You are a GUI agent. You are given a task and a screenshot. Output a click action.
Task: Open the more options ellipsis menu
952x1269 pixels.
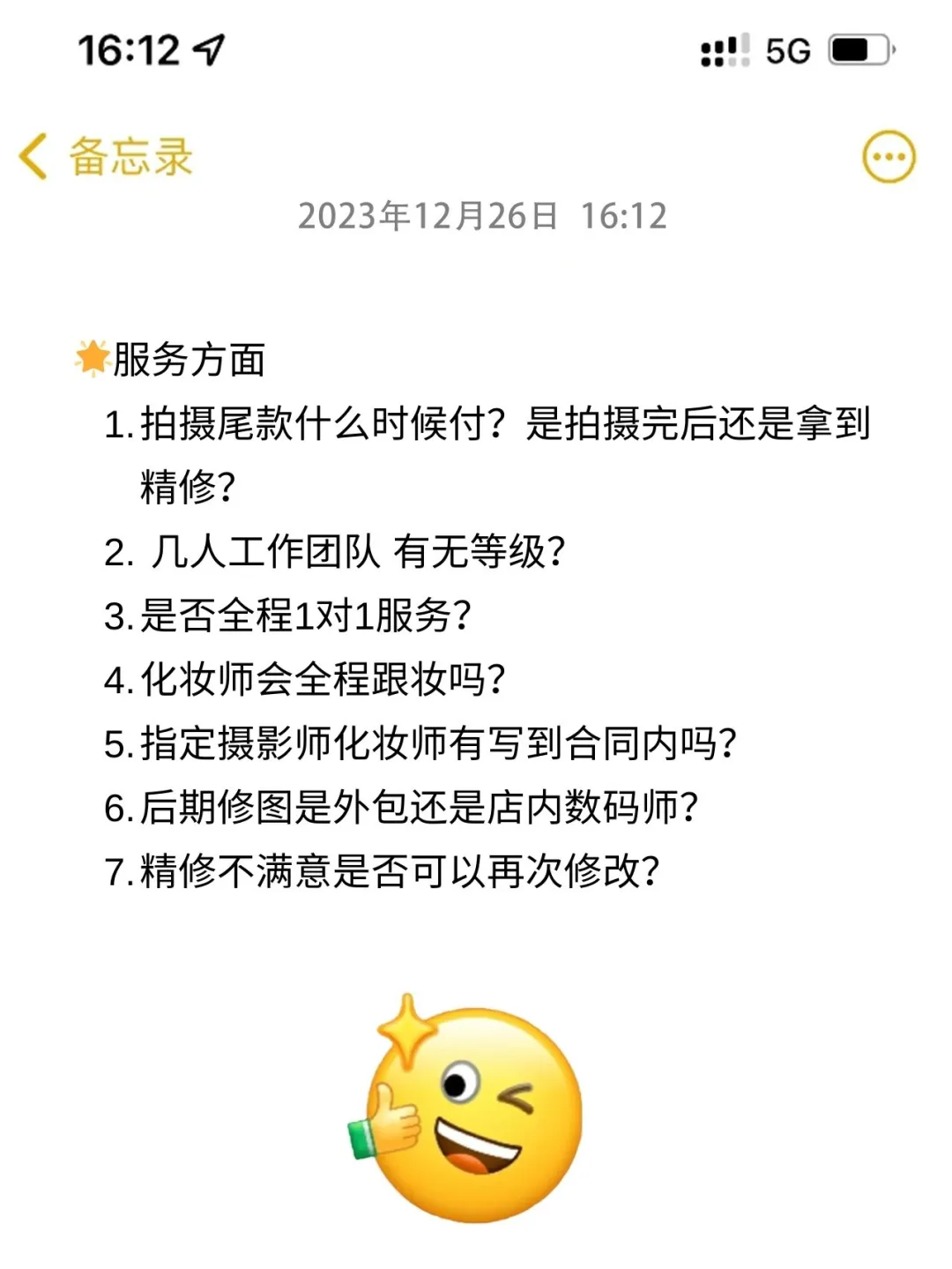coord(888,157)
